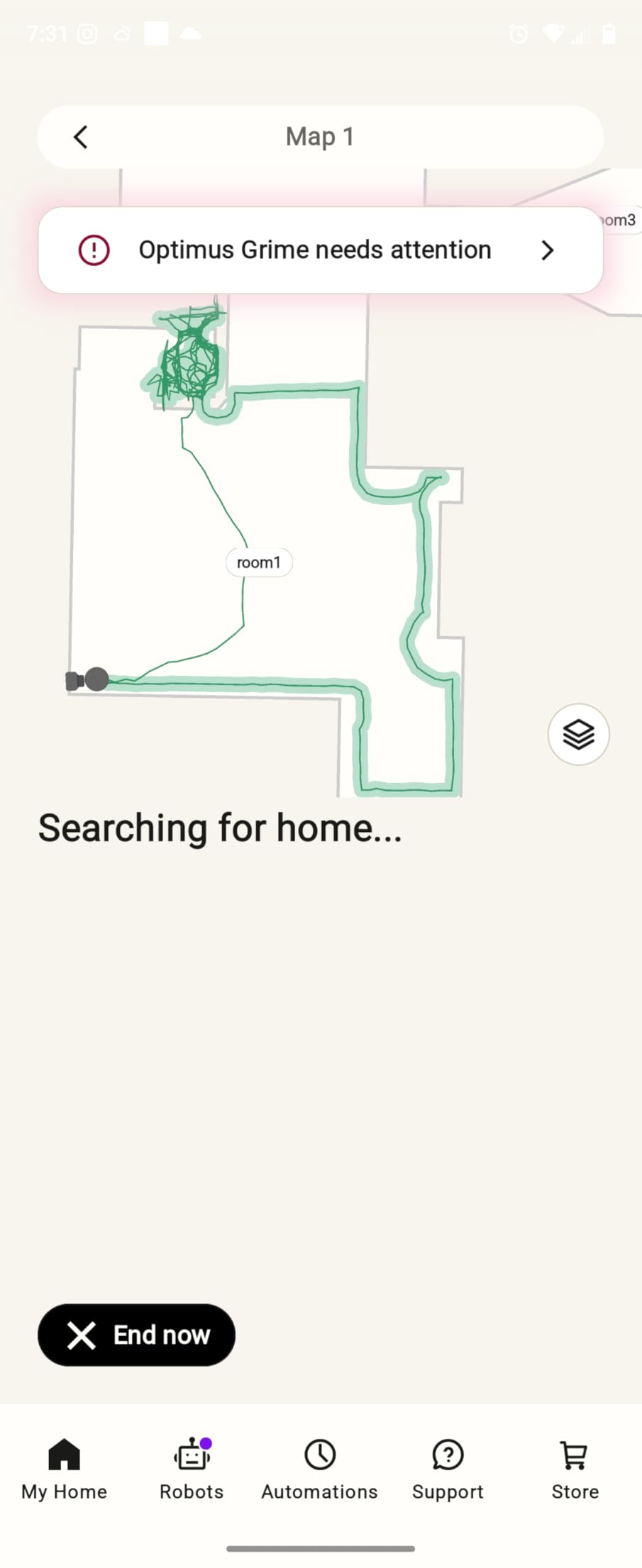Go to the Support tab
Viewport: 642px width, 1568px height.
448,1469
